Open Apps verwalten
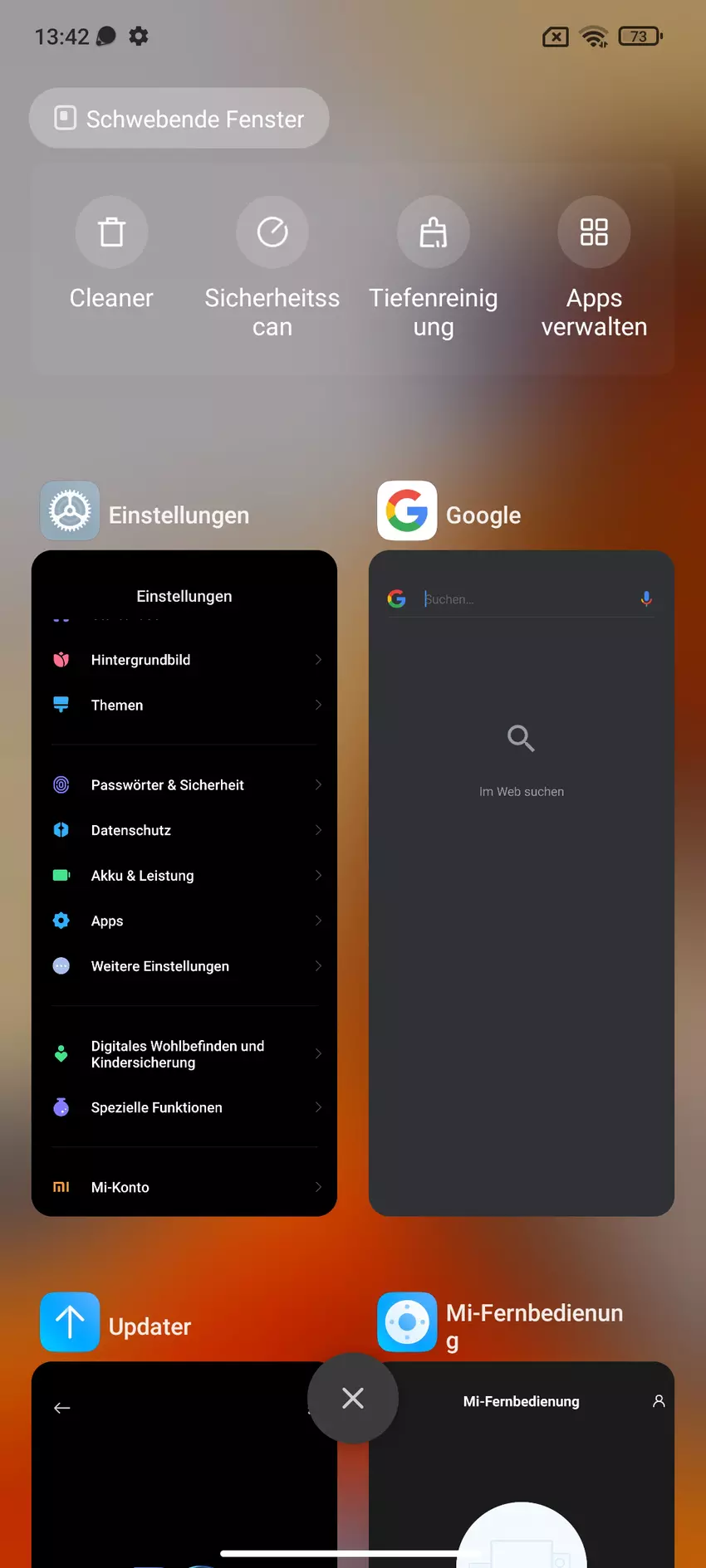The image size is (706, 1568). click(594, 232)
